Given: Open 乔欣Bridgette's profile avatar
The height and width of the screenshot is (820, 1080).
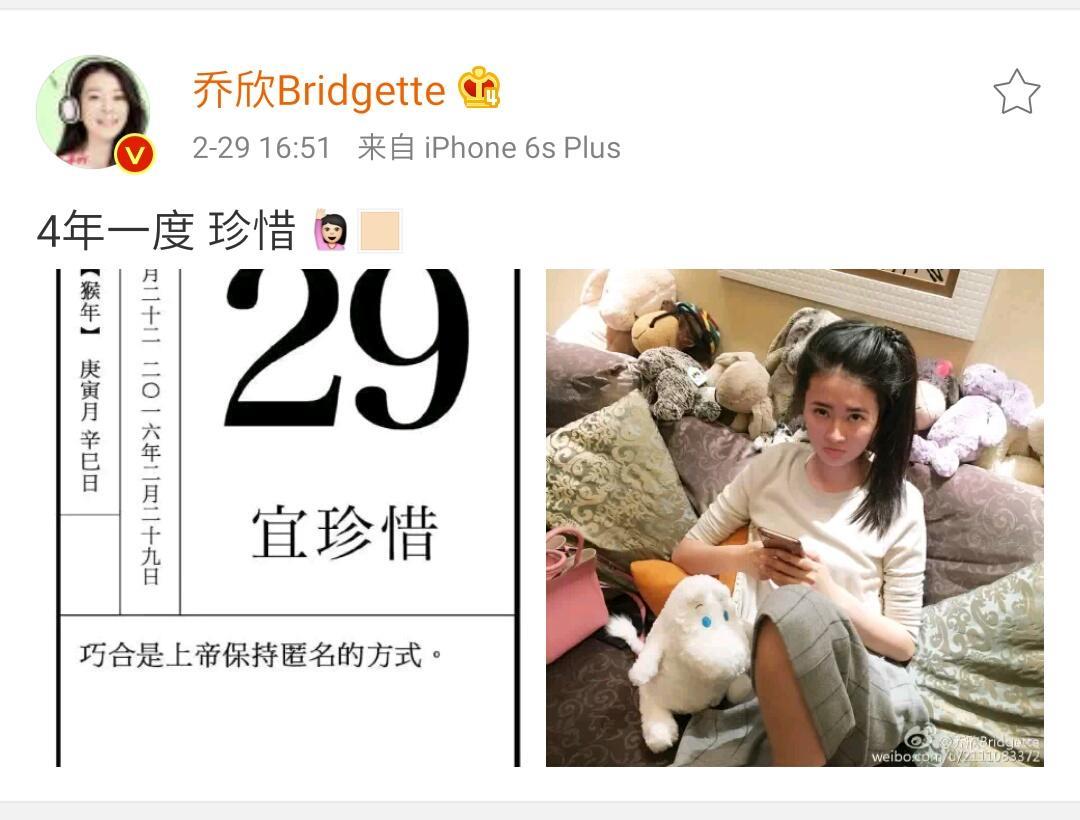Looking at the screenshot, I should (93, 112).
